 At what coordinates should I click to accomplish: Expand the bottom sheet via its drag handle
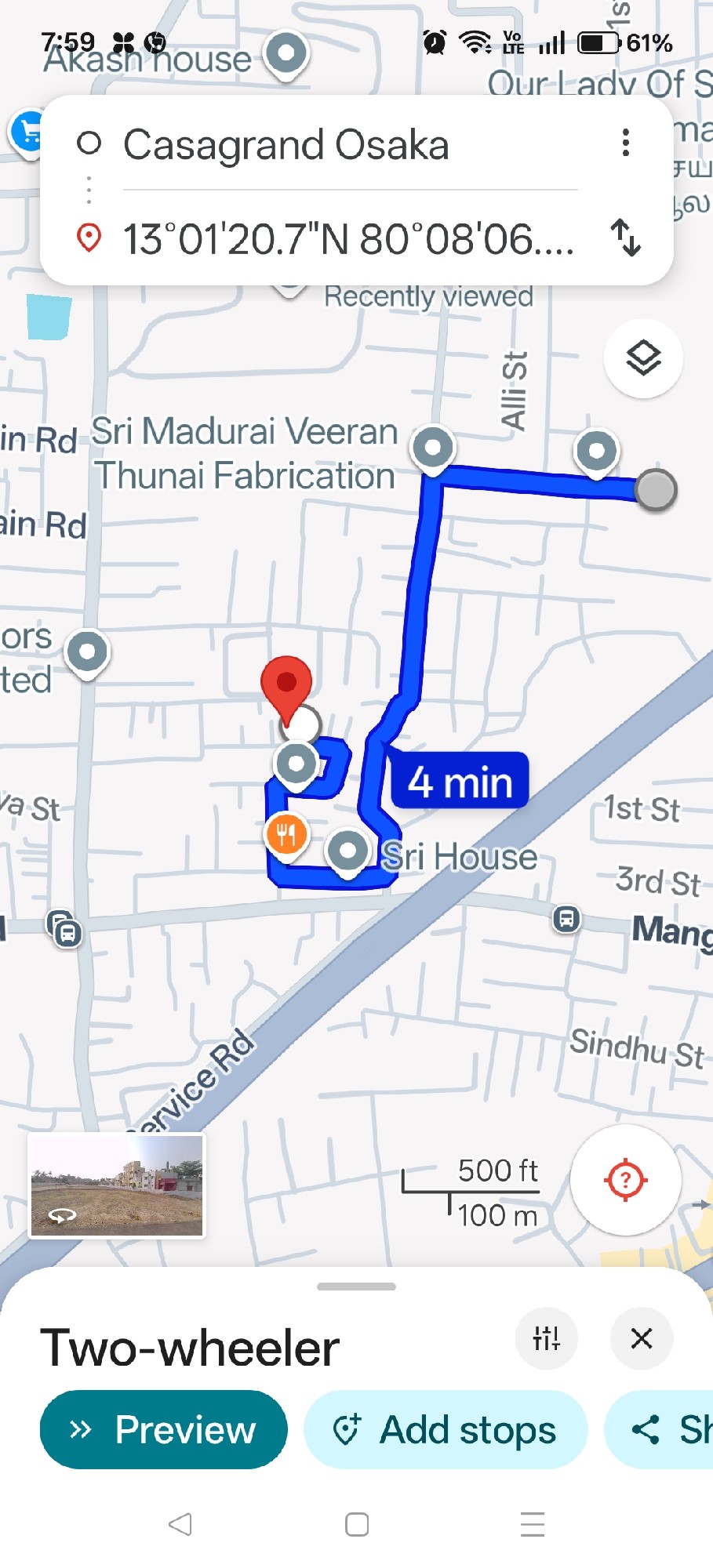point(356,1284)
